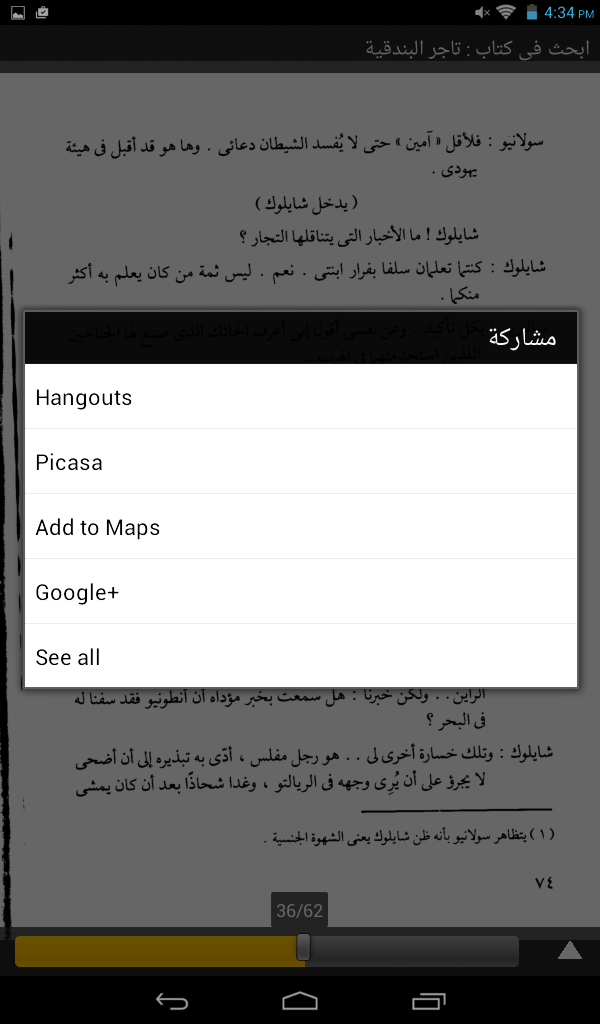Share the page to Google+
This screenshot has height=1024, width=600.
point(300,592)
